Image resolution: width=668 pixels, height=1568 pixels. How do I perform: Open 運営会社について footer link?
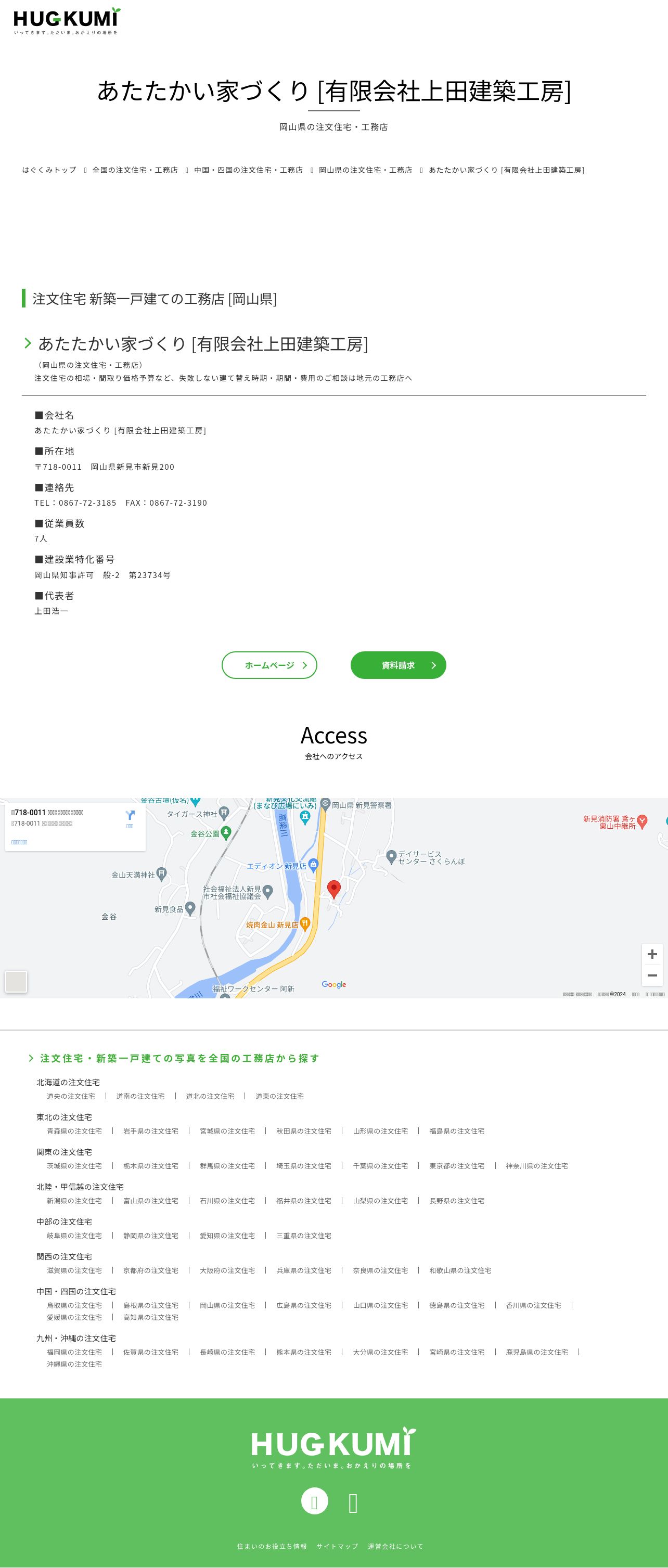[x=395, y=1546]
